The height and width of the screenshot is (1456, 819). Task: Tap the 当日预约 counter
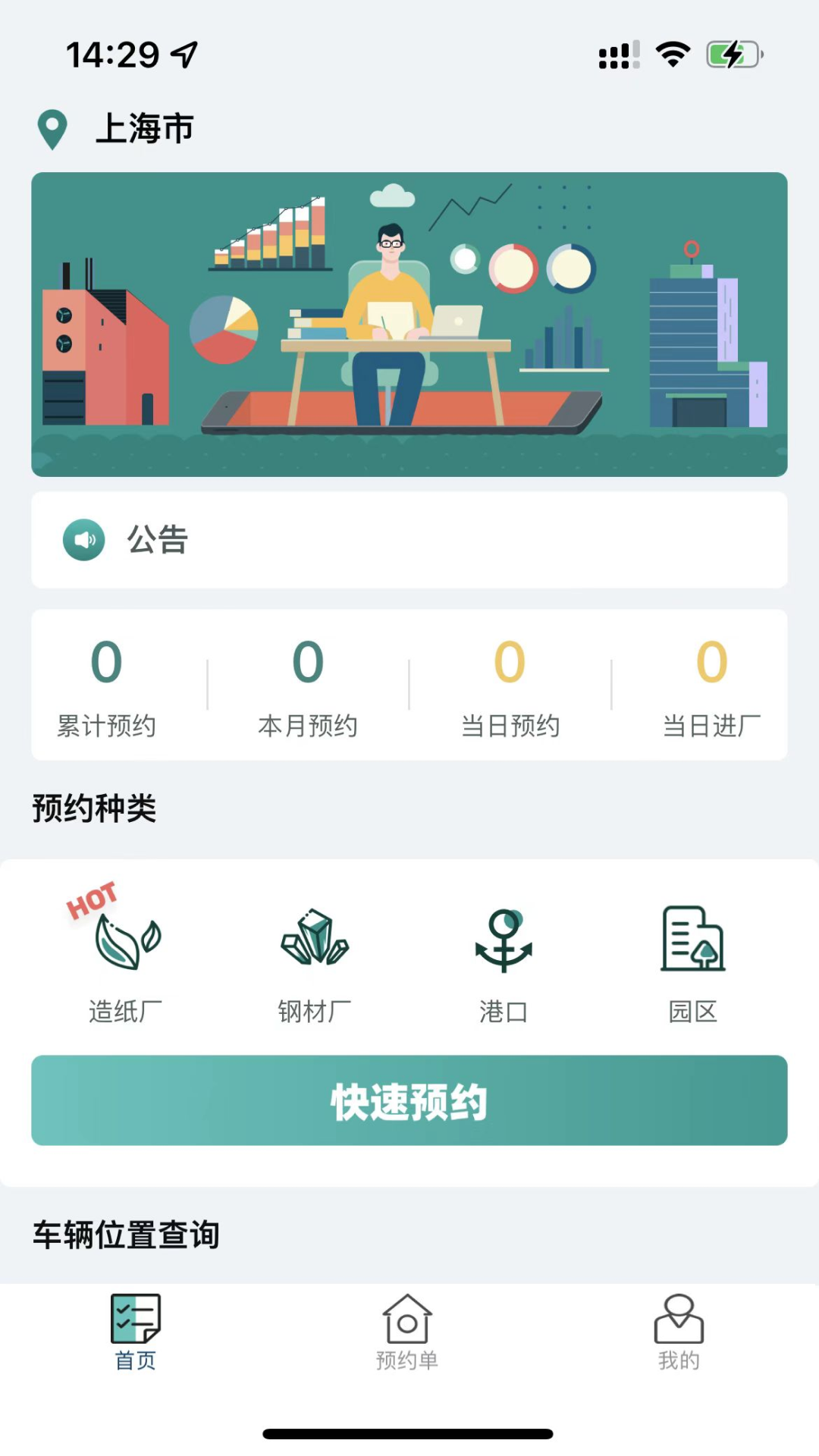510,682
